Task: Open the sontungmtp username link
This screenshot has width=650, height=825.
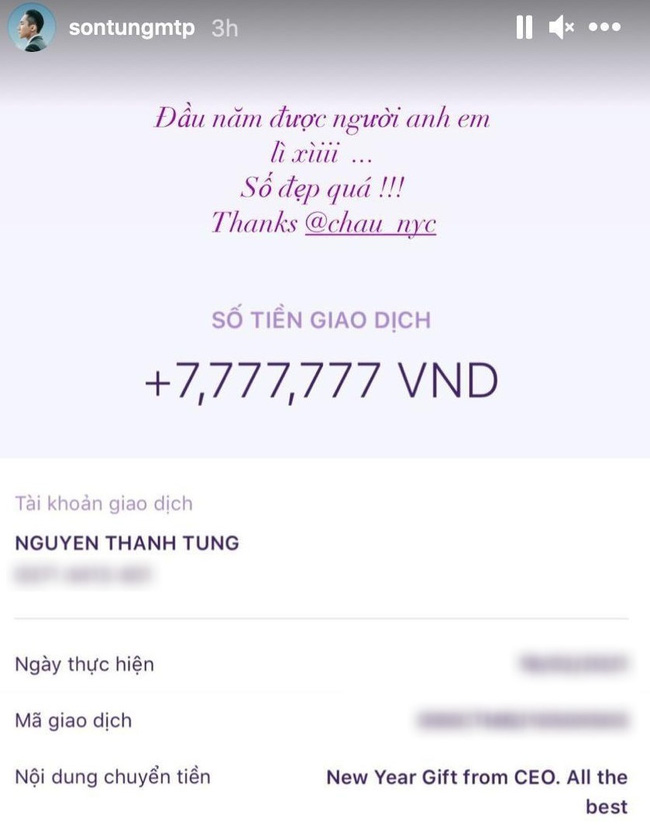Action: 133,28
